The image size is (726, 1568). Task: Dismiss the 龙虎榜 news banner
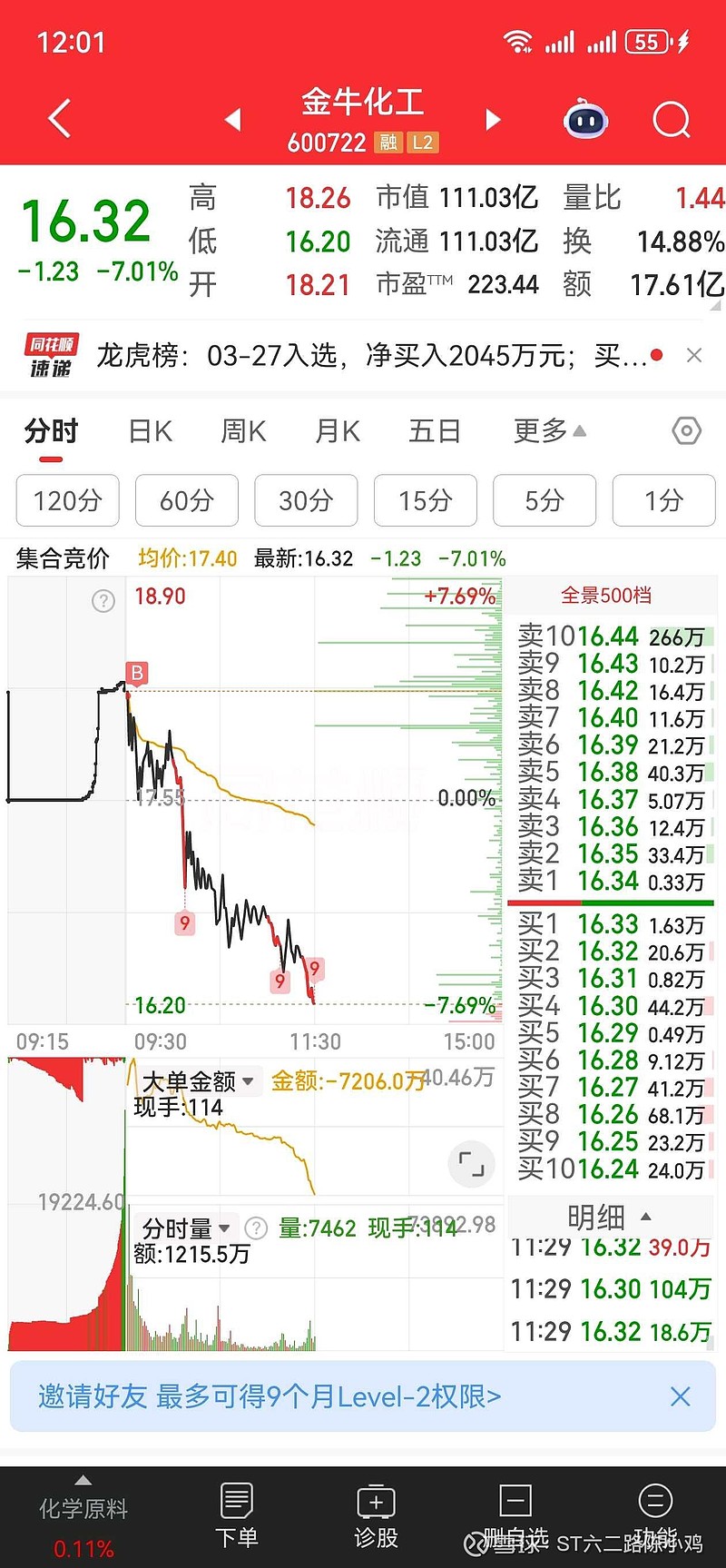[694, 355]
